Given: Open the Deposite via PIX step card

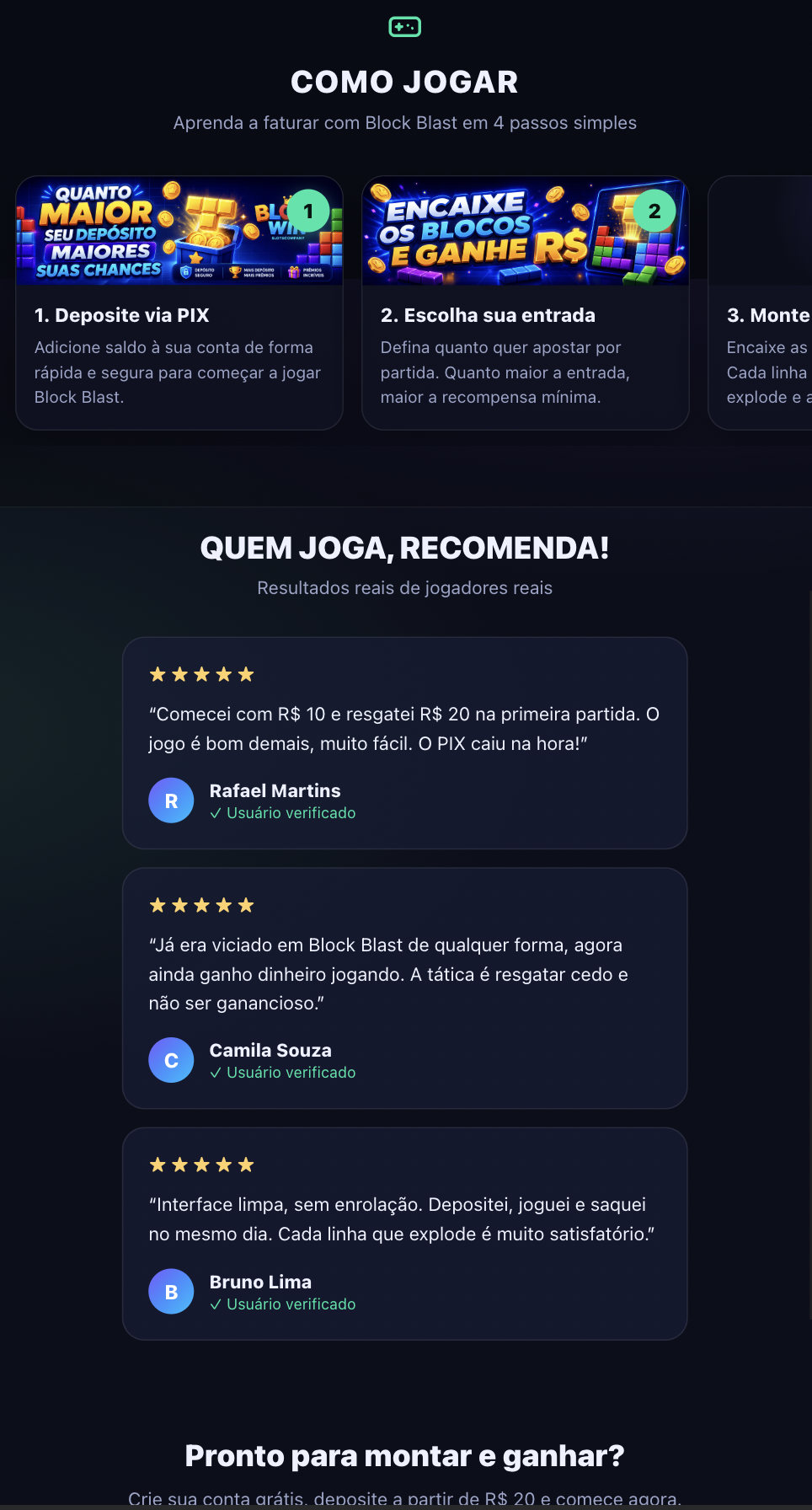Looking at the screenshot, I should point(179,303).
